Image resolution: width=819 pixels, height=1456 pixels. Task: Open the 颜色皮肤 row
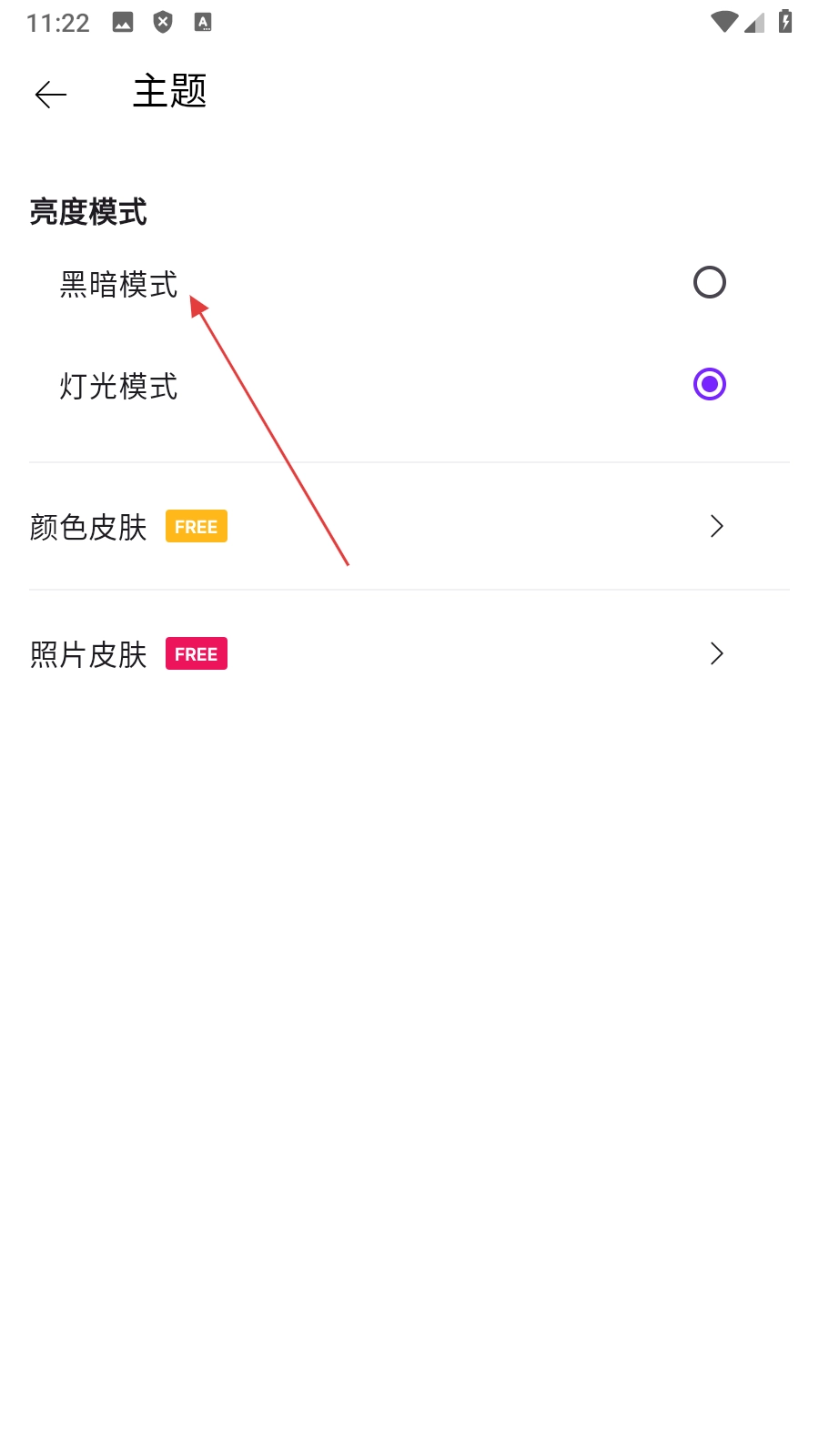409,527
